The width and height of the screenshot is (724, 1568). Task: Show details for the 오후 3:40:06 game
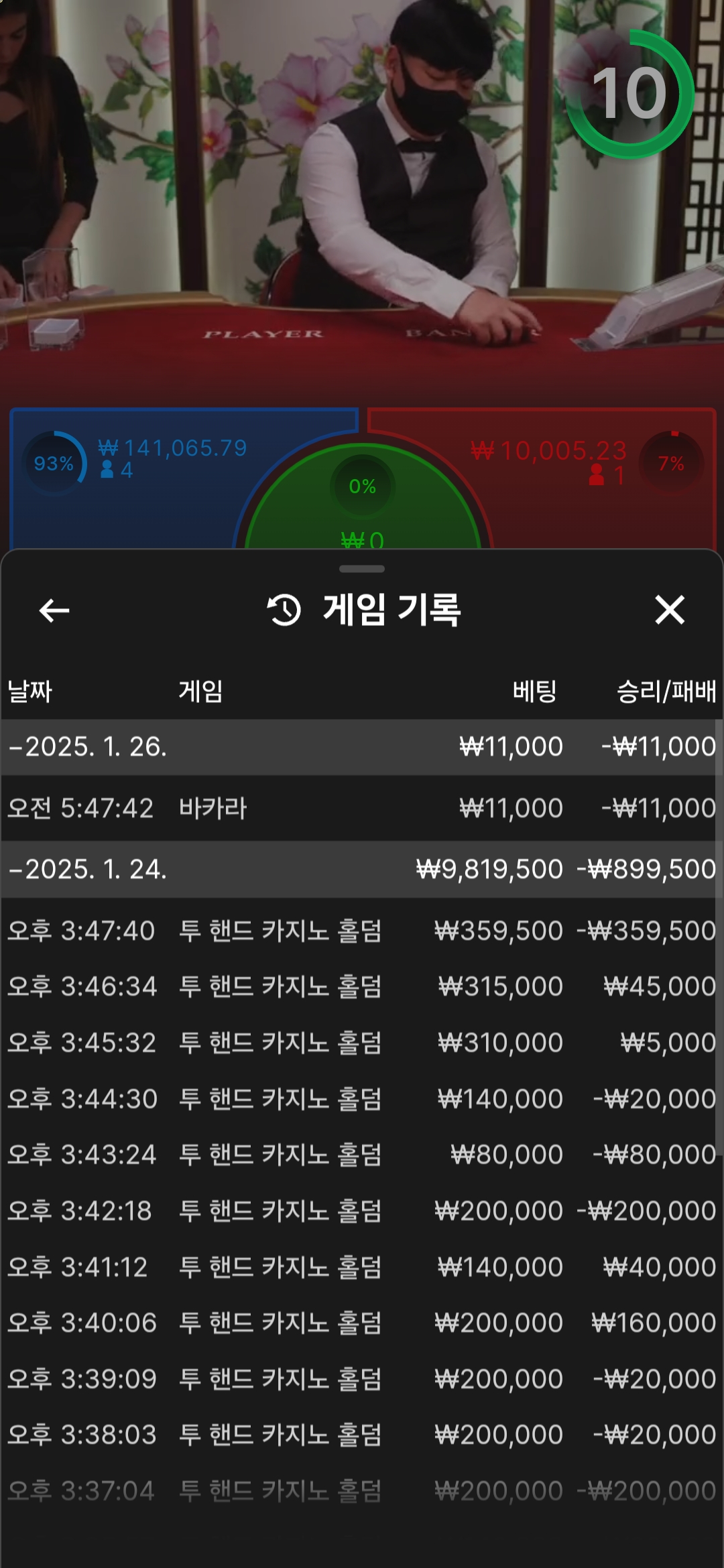pyautogui.click(x=362, y=1323)
